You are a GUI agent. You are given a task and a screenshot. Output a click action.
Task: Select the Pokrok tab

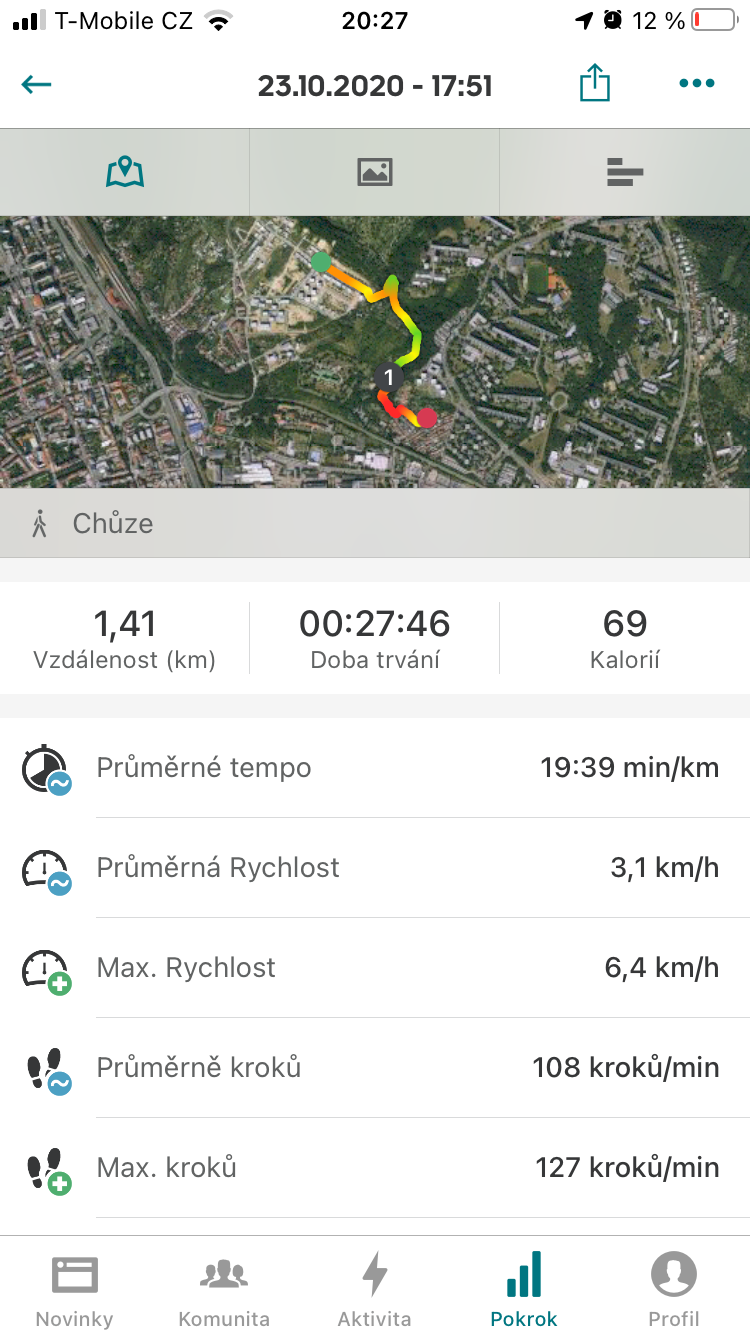(x=524, y=1289)
